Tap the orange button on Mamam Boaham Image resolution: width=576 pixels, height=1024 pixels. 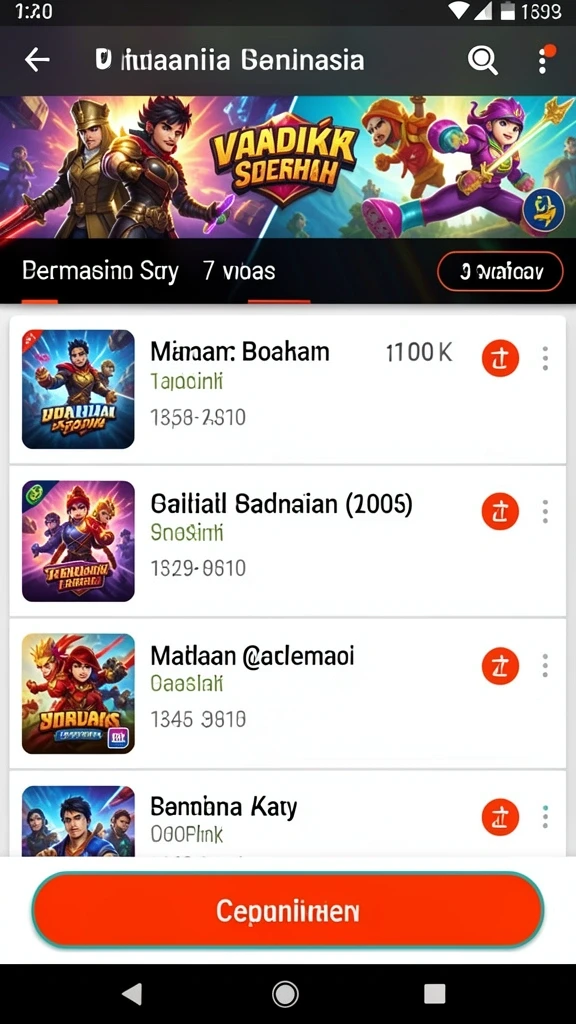pos(500,358)
